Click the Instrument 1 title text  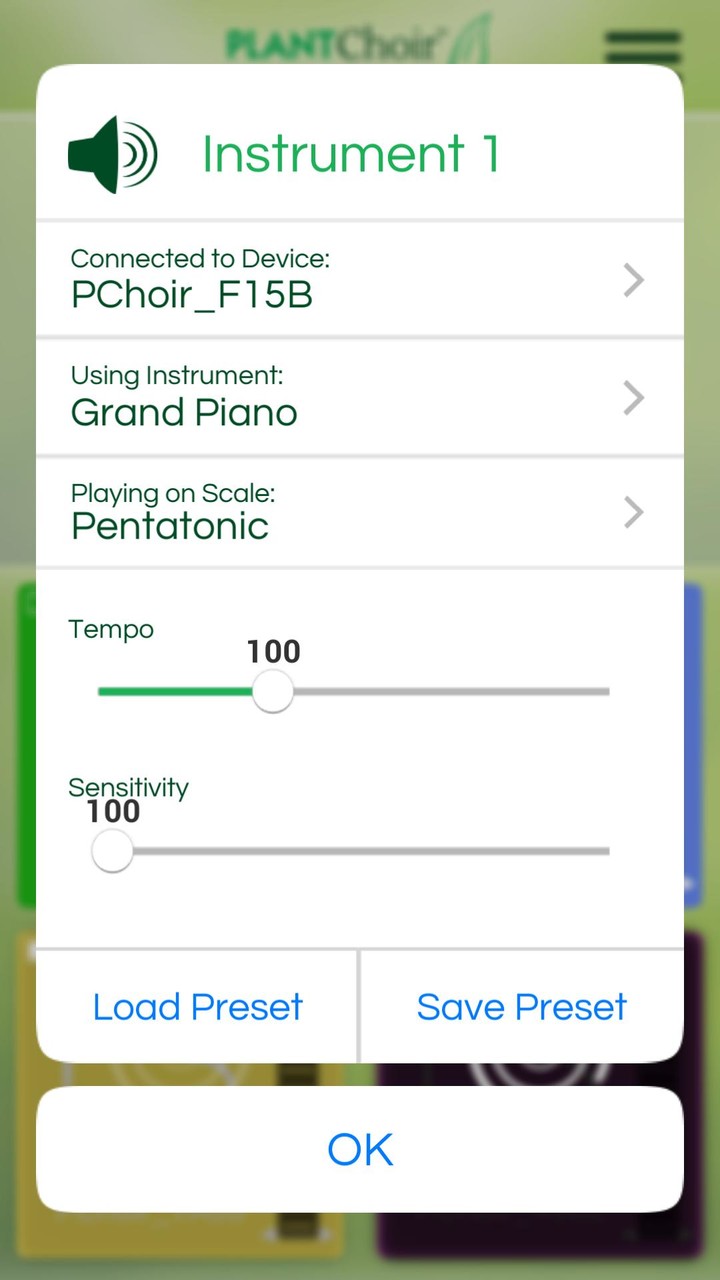[x=350, y=153]
